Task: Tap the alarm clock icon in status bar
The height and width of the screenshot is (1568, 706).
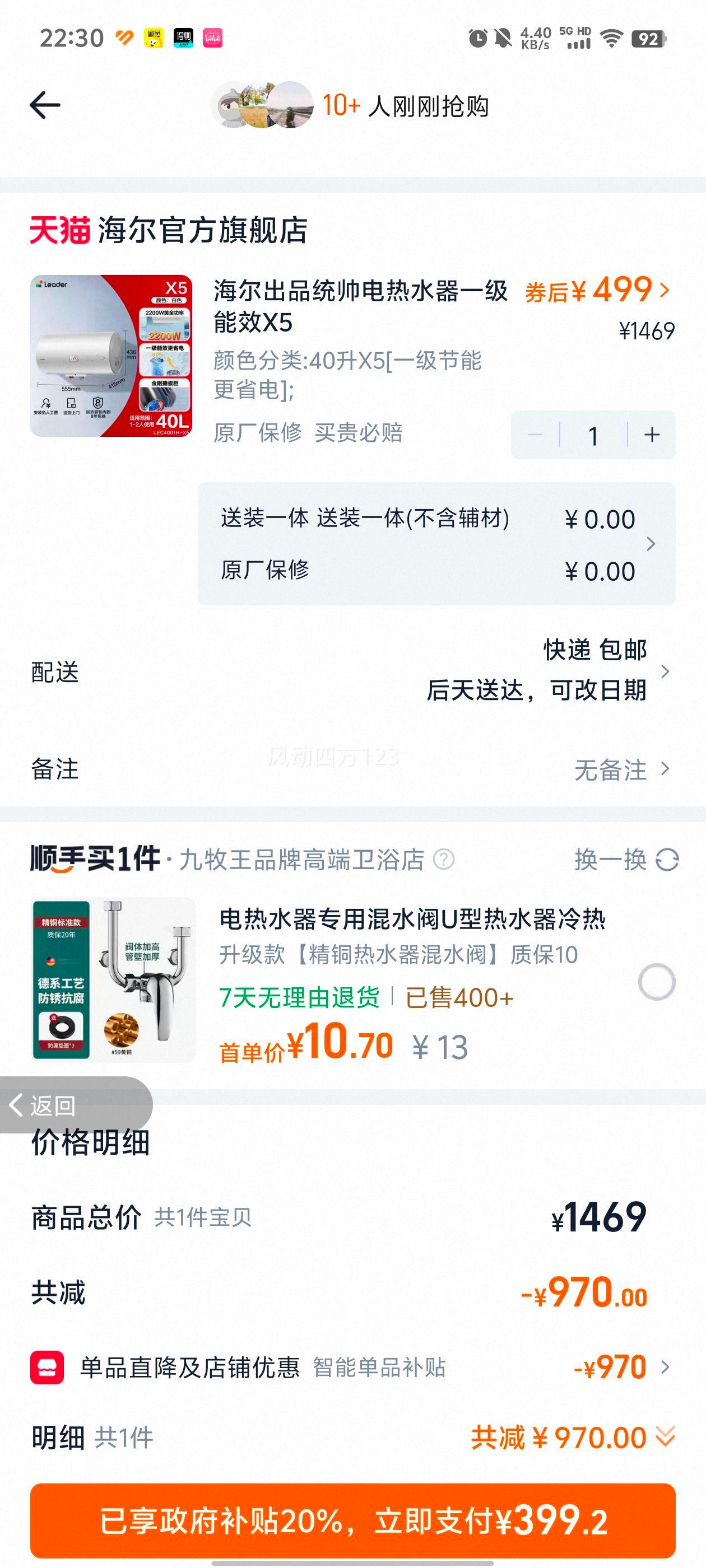Action: (477, 38)
